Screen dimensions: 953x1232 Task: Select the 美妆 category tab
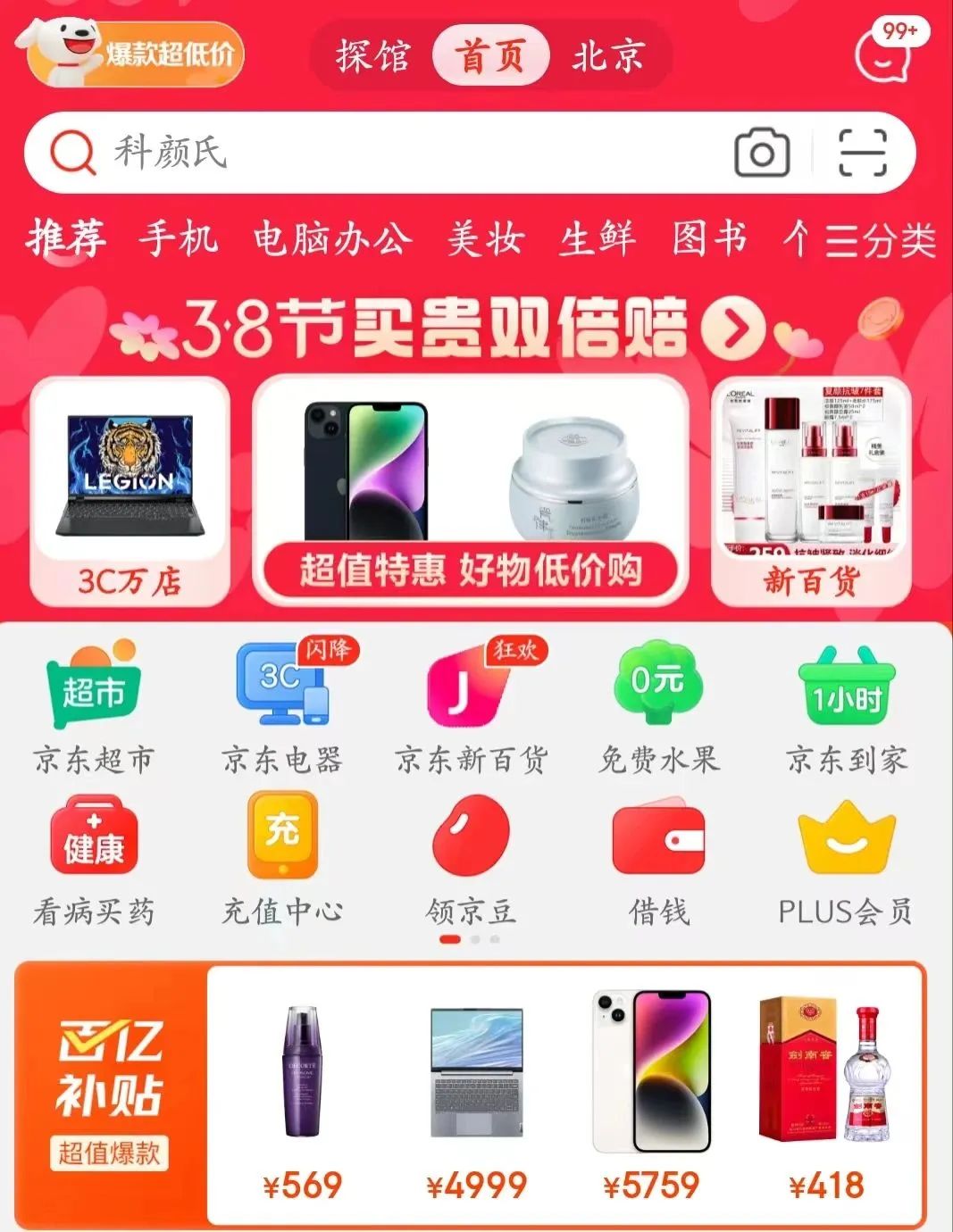pyautogui.click(x=485, y=239)
